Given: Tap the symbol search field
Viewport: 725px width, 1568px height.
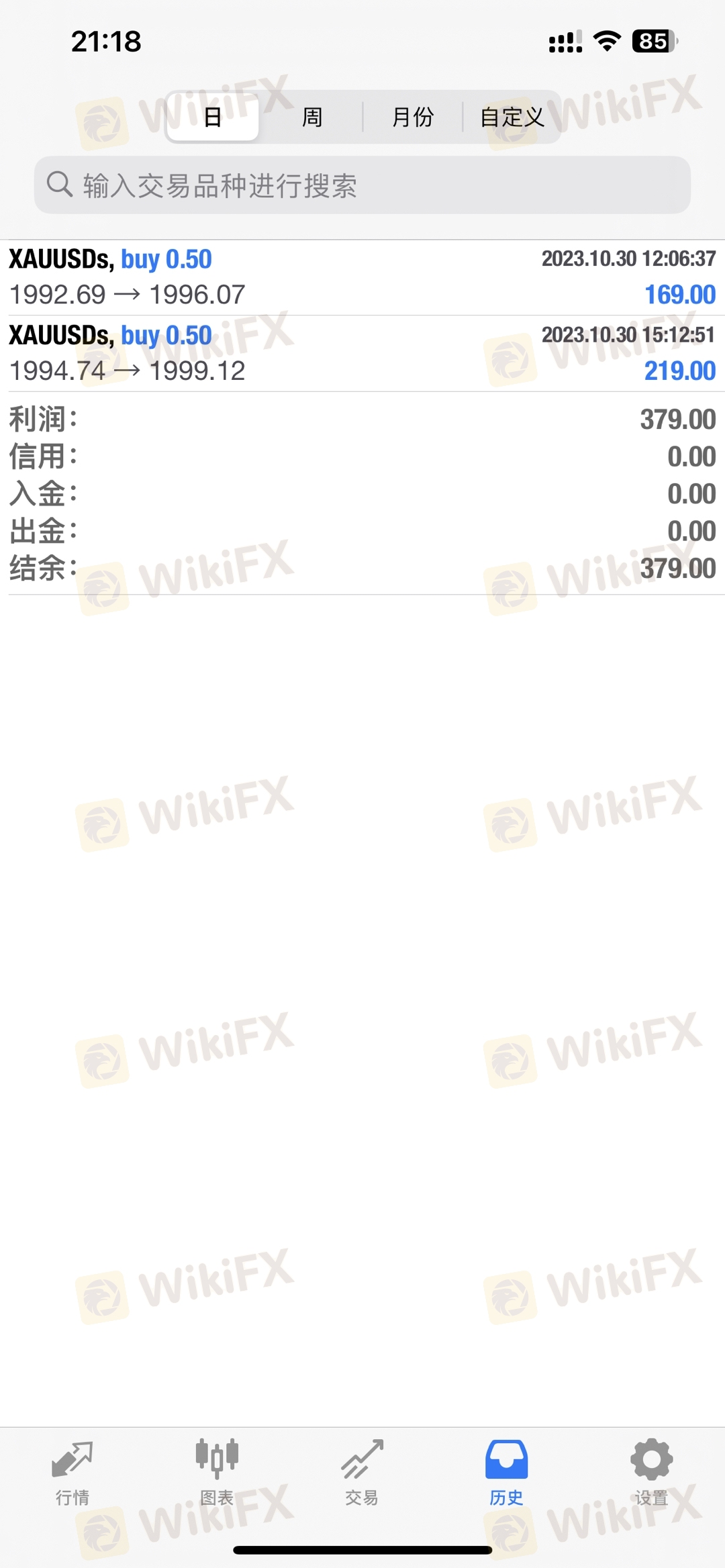Looking at the screenshot, I should (x=362, y=185).
